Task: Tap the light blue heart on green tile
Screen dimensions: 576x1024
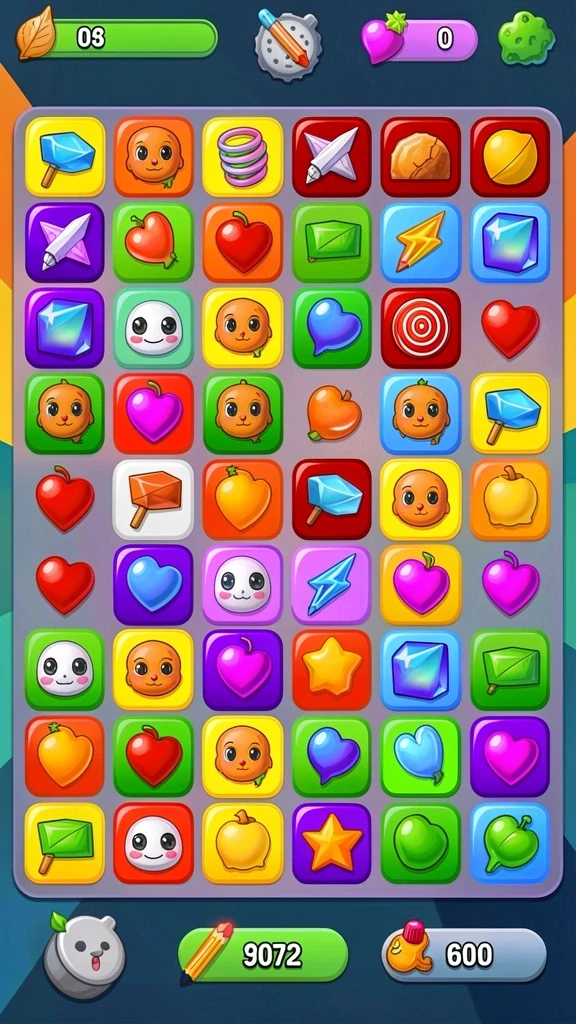Action: (x=421, y=756)
